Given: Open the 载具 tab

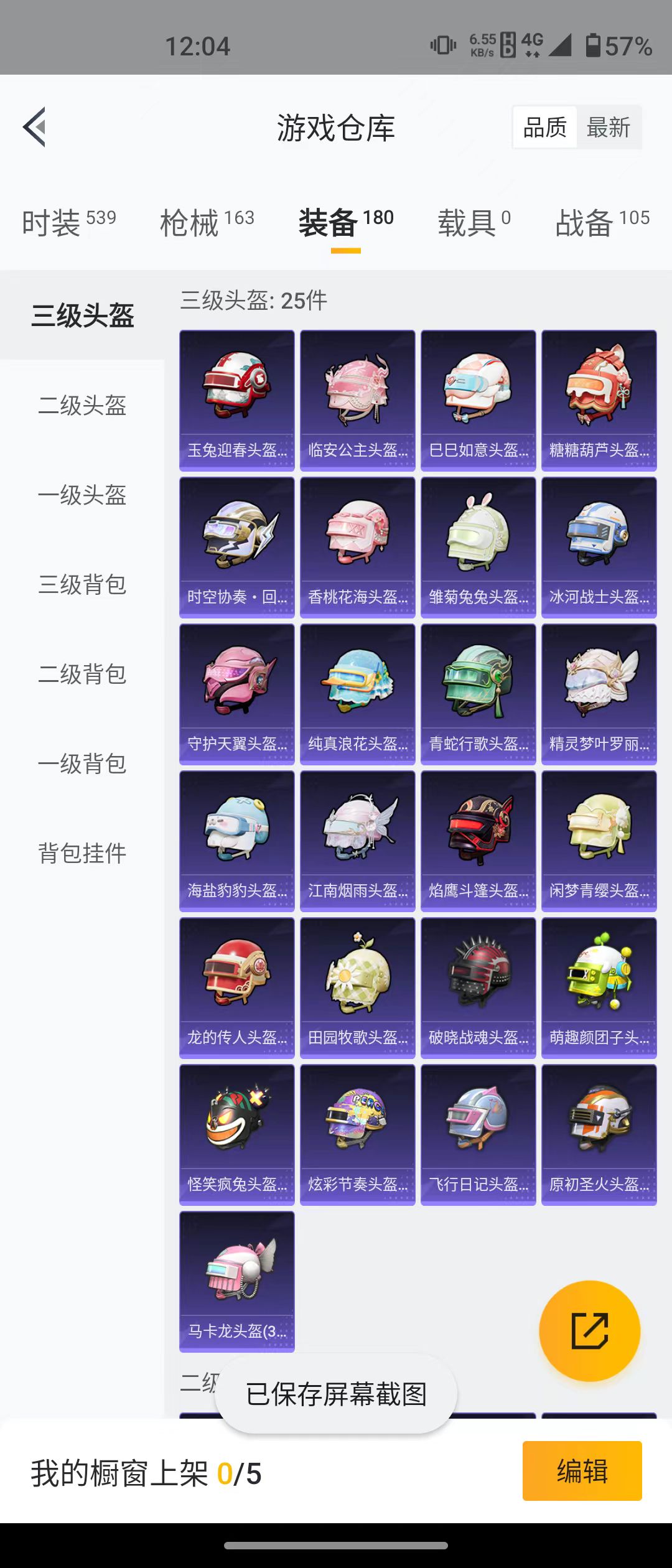Looking at the screenshot, I should (x=474, y=223).
